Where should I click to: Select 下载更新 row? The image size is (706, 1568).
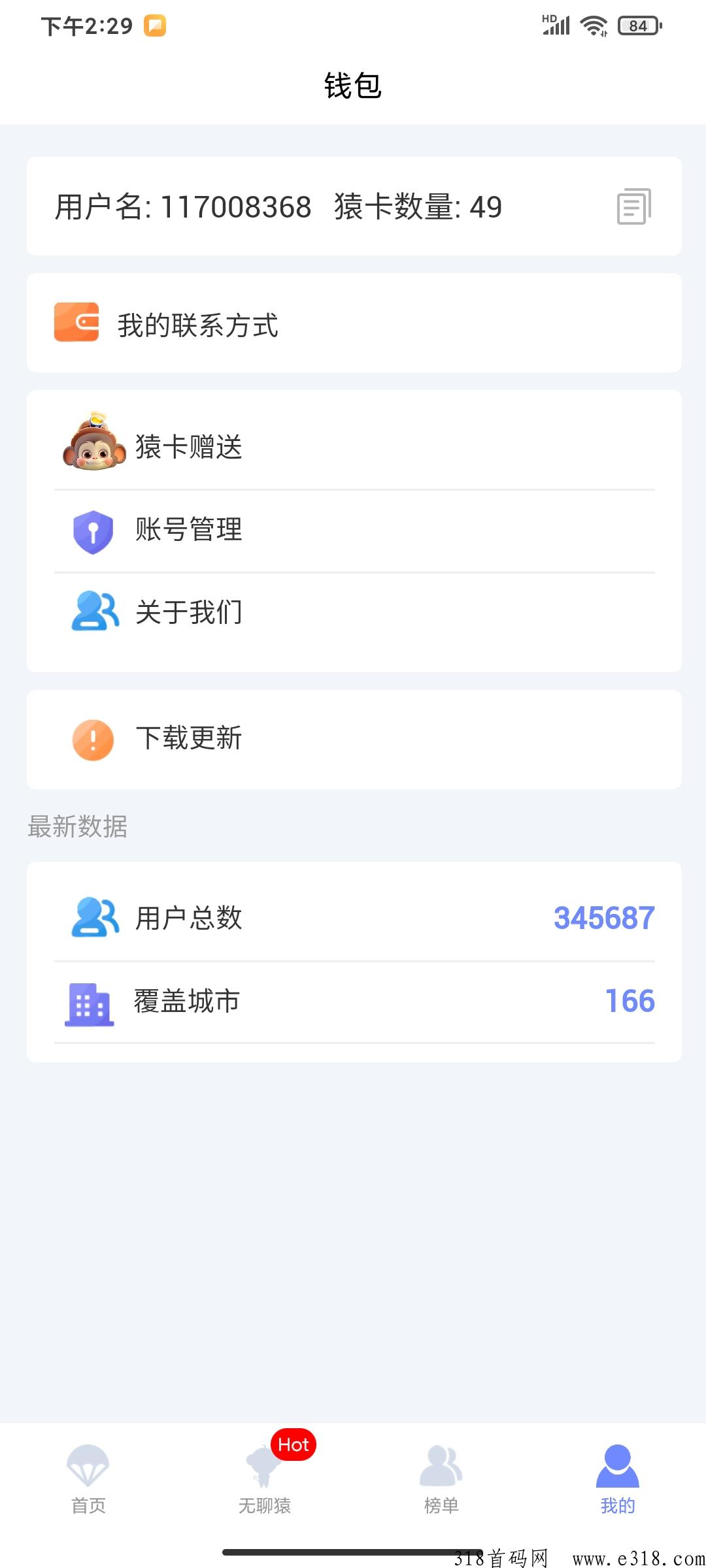click(x=353, y=739)
